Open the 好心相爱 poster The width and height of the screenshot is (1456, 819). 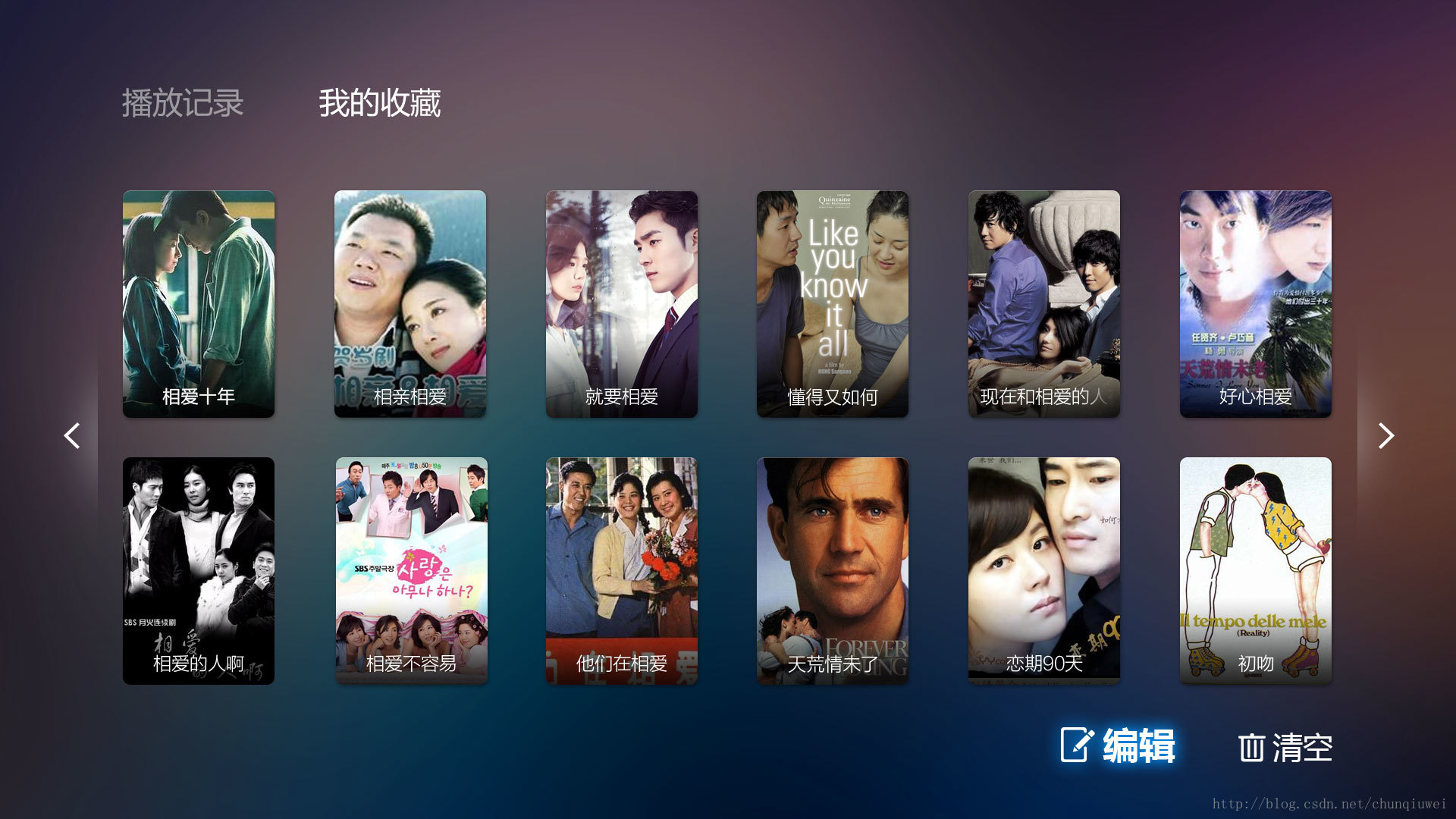[x=1256, y=303]
